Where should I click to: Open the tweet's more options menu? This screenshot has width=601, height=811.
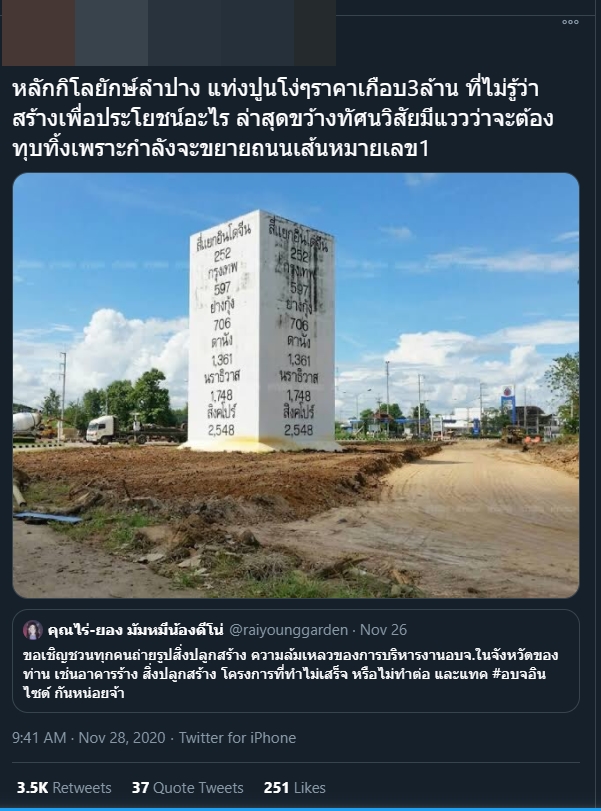[x=571, y=22]
